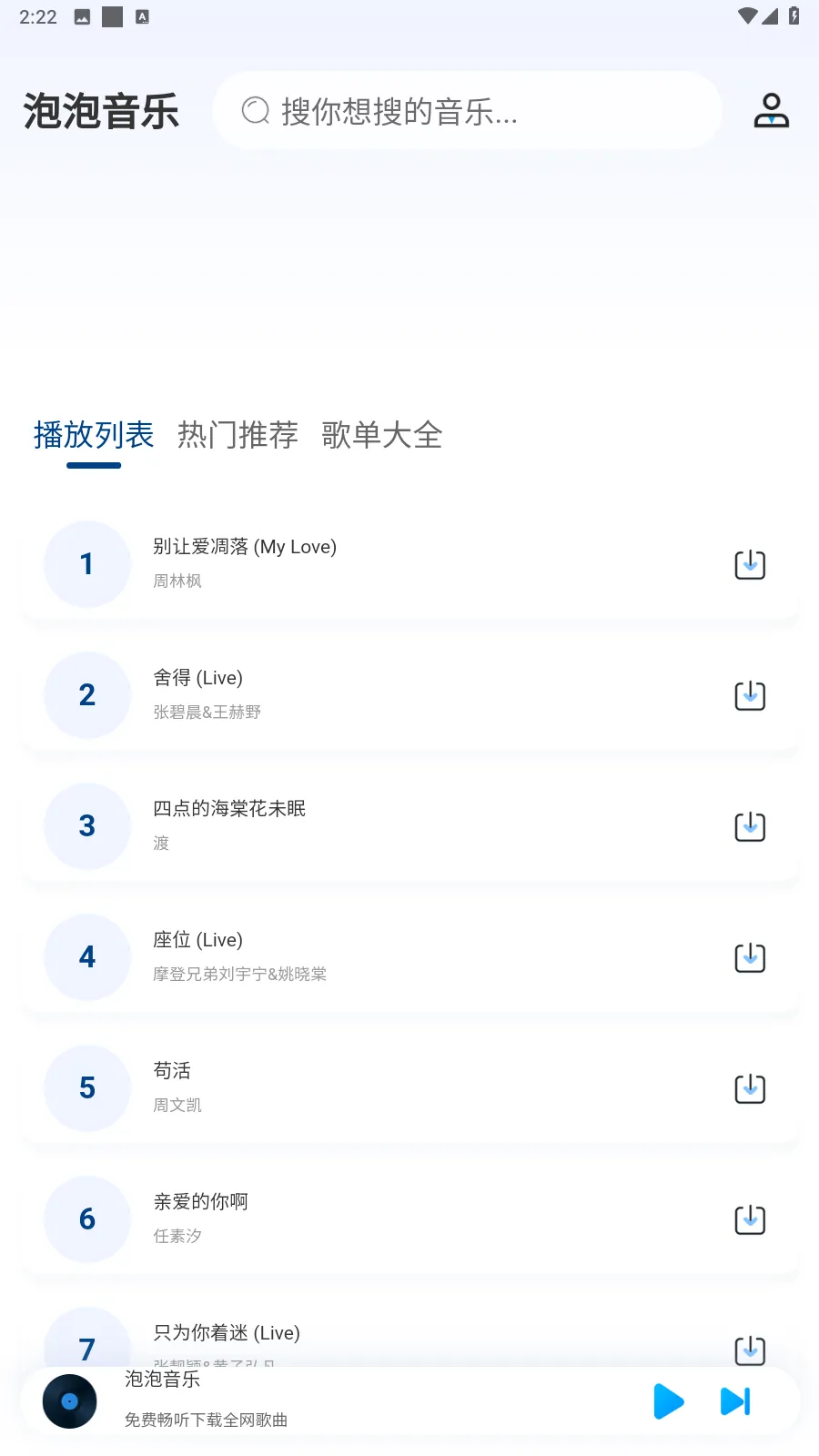Open the mini player's album disc
Screen dimensions: 819x1456
click(69, 1401)
